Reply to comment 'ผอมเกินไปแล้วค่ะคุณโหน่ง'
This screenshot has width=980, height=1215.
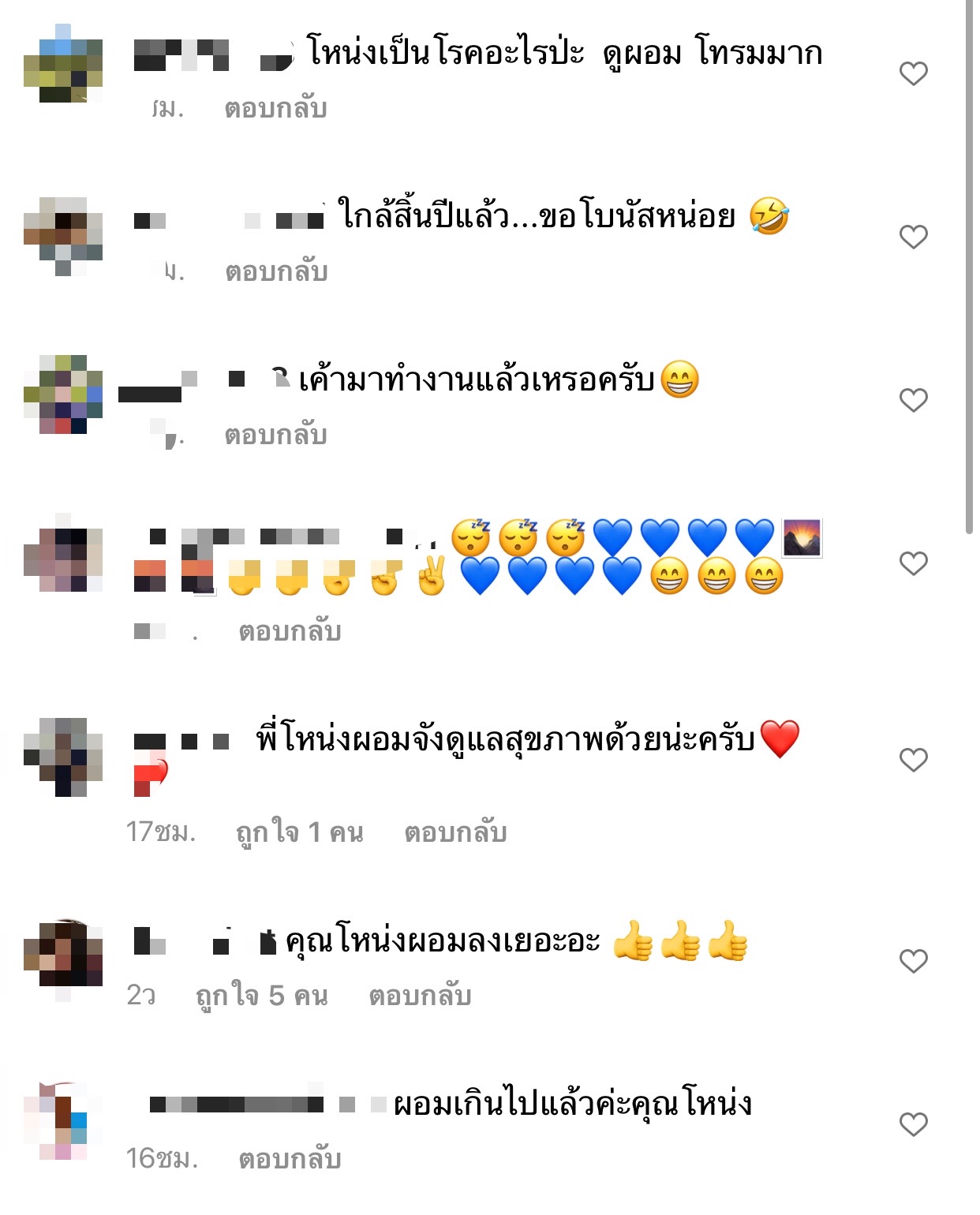pos(290,1159)
